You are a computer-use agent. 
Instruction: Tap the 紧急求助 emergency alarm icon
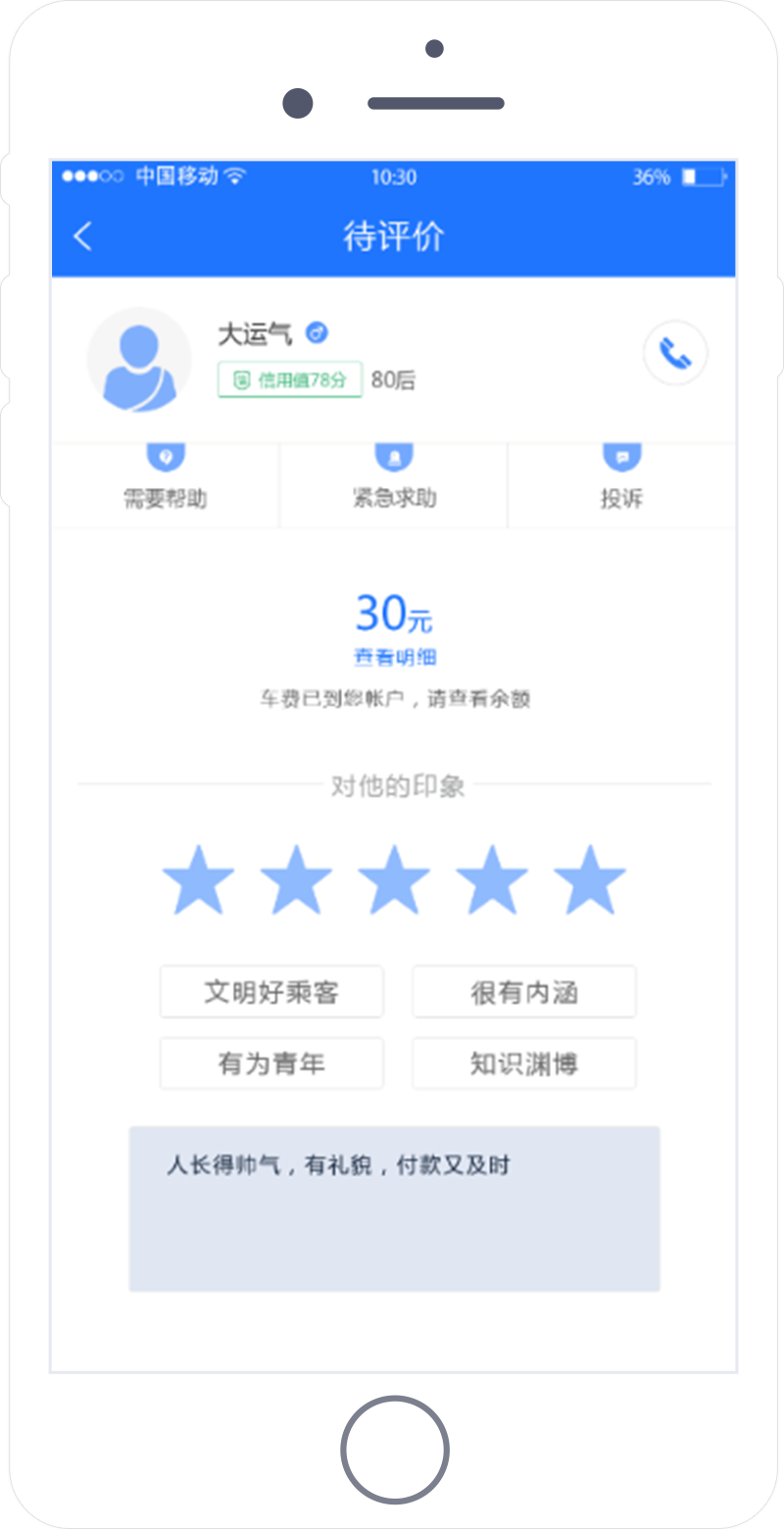point(392,454)
